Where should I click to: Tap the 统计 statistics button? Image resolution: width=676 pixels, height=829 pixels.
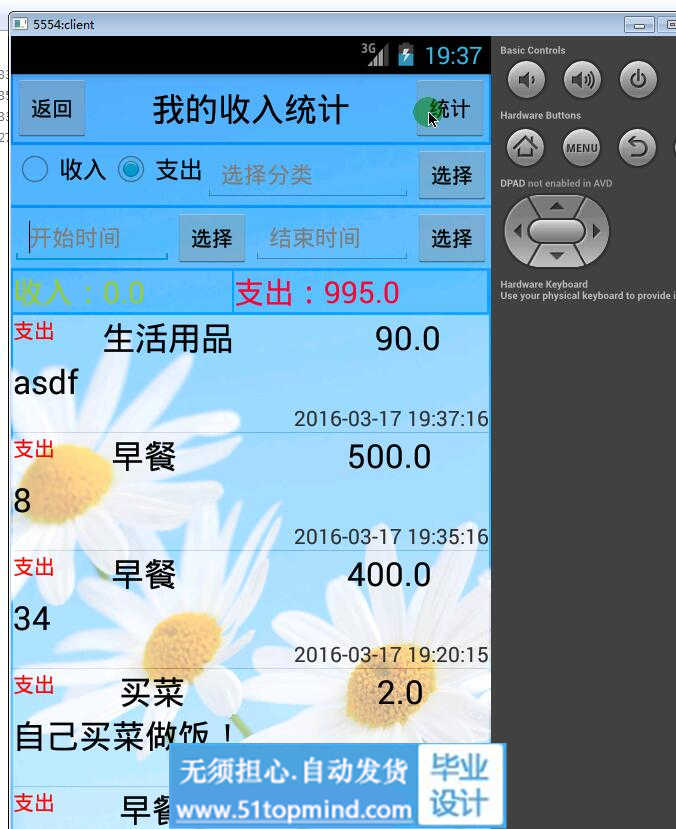tap(450, 108)
